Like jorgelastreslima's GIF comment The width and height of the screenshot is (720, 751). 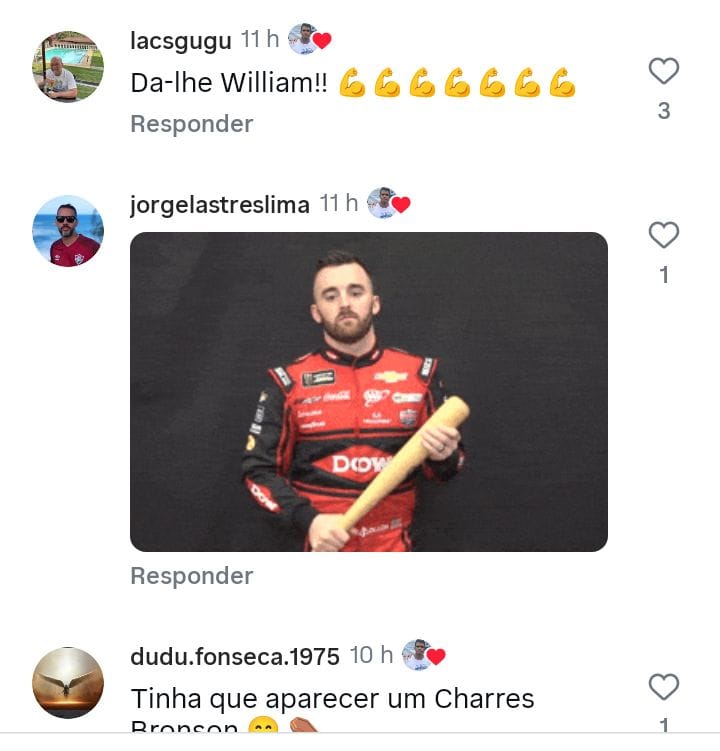click(664, 236)
